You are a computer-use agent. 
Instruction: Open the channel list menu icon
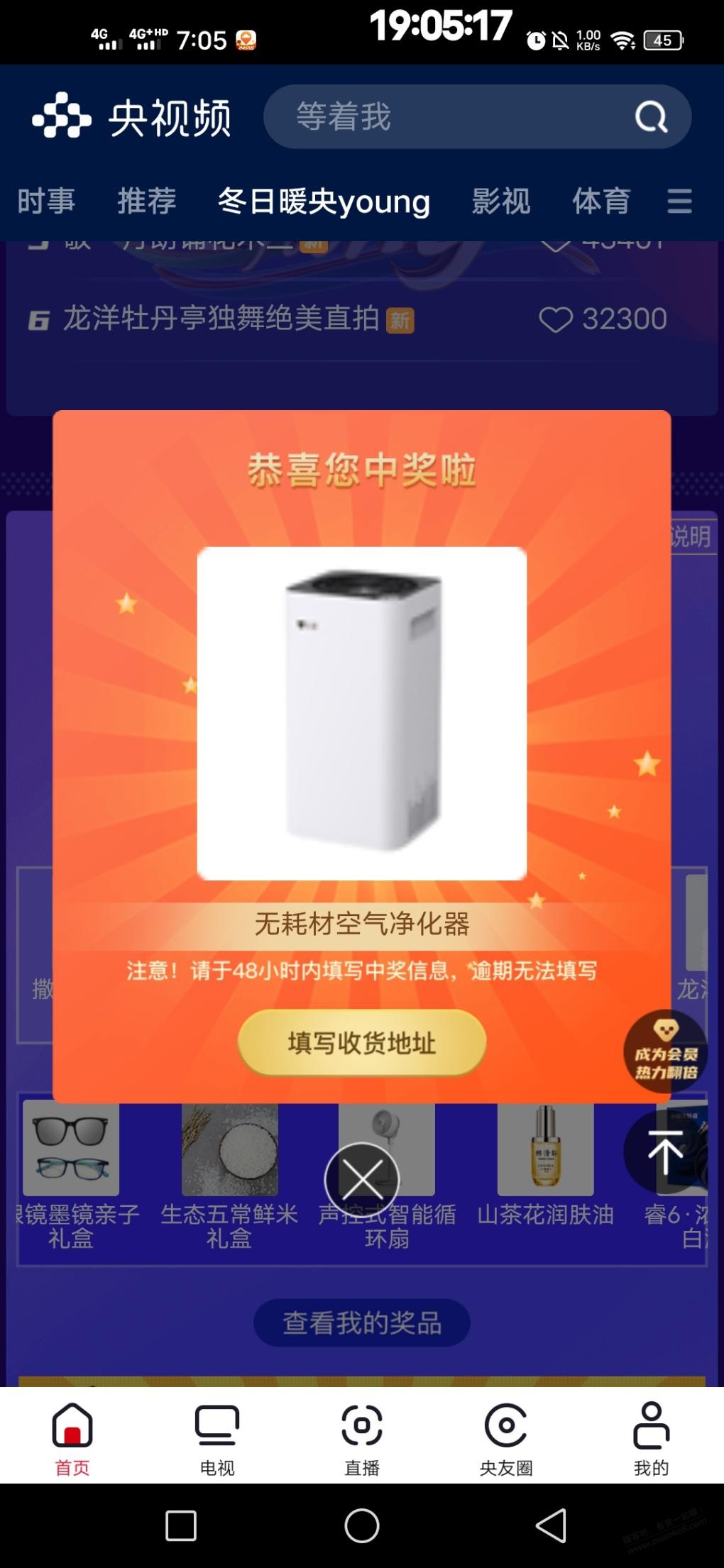tap(679, 201)
